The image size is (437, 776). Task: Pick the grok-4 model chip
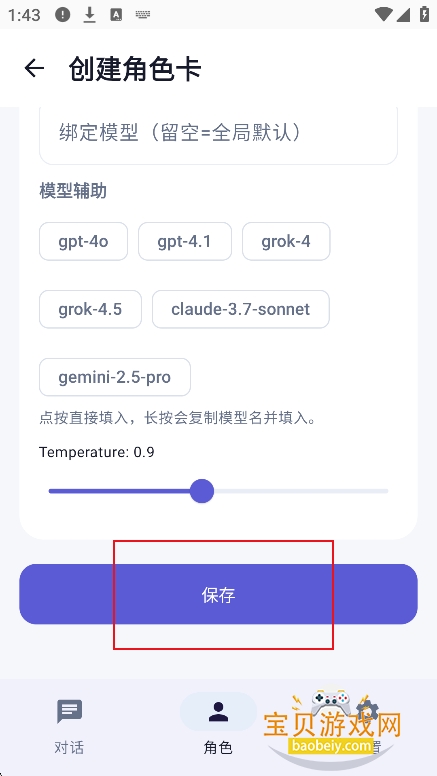[x=286, y=242]
